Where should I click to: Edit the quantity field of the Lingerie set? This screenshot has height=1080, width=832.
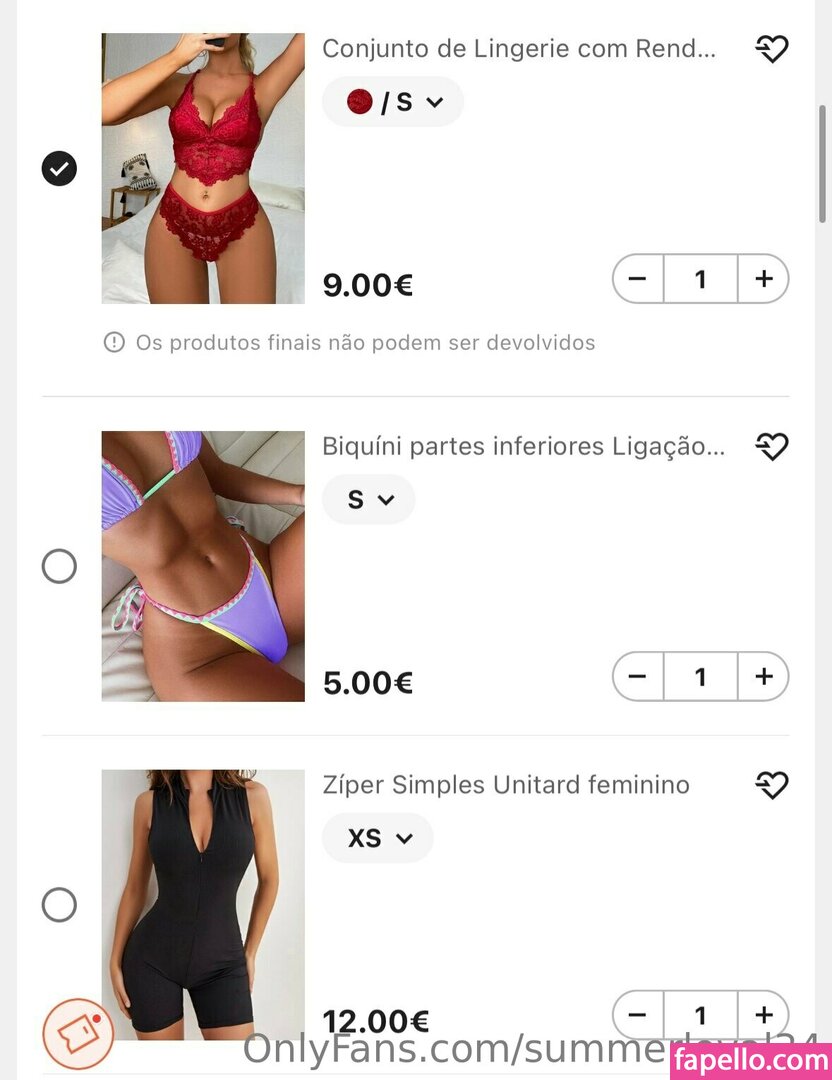[700, 279]
